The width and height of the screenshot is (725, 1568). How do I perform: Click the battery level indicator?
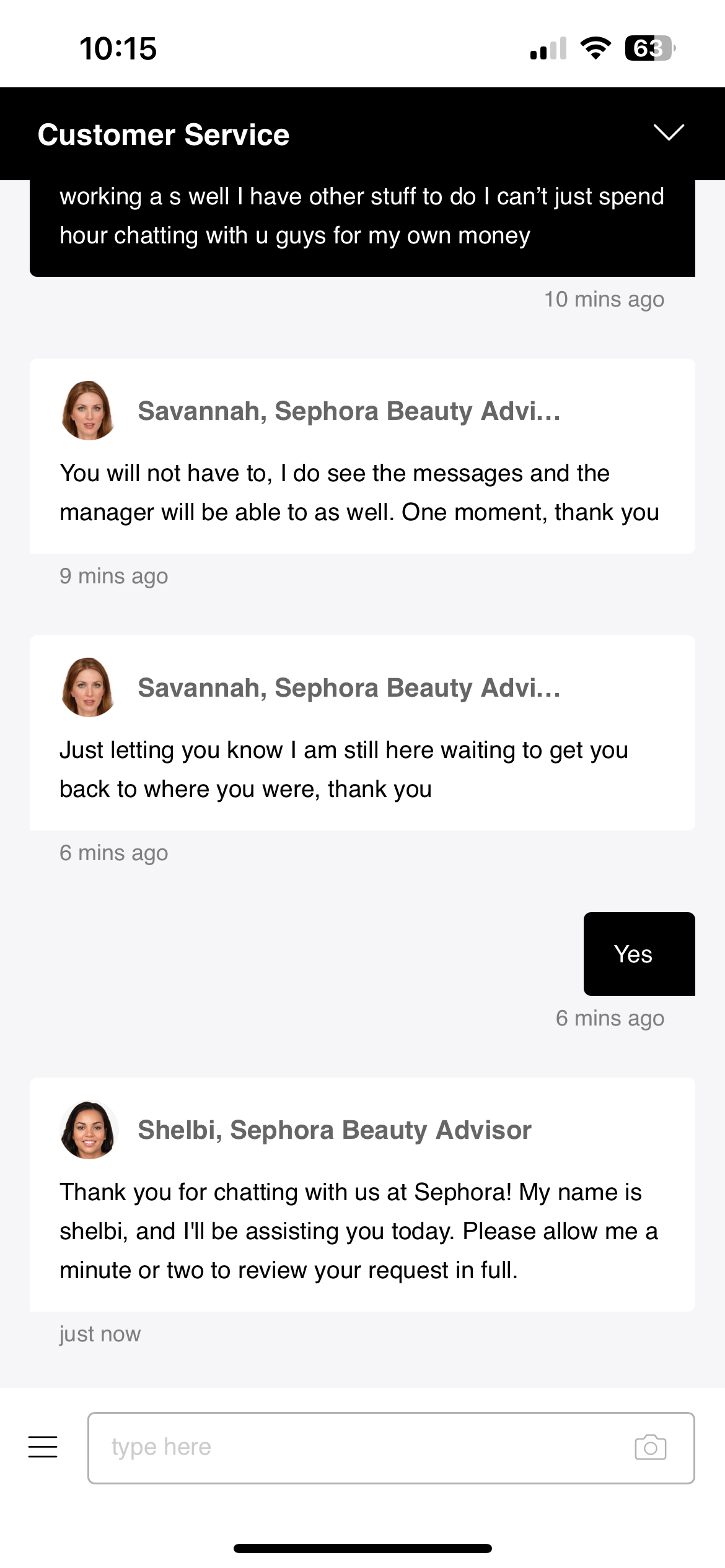(647, 48)
